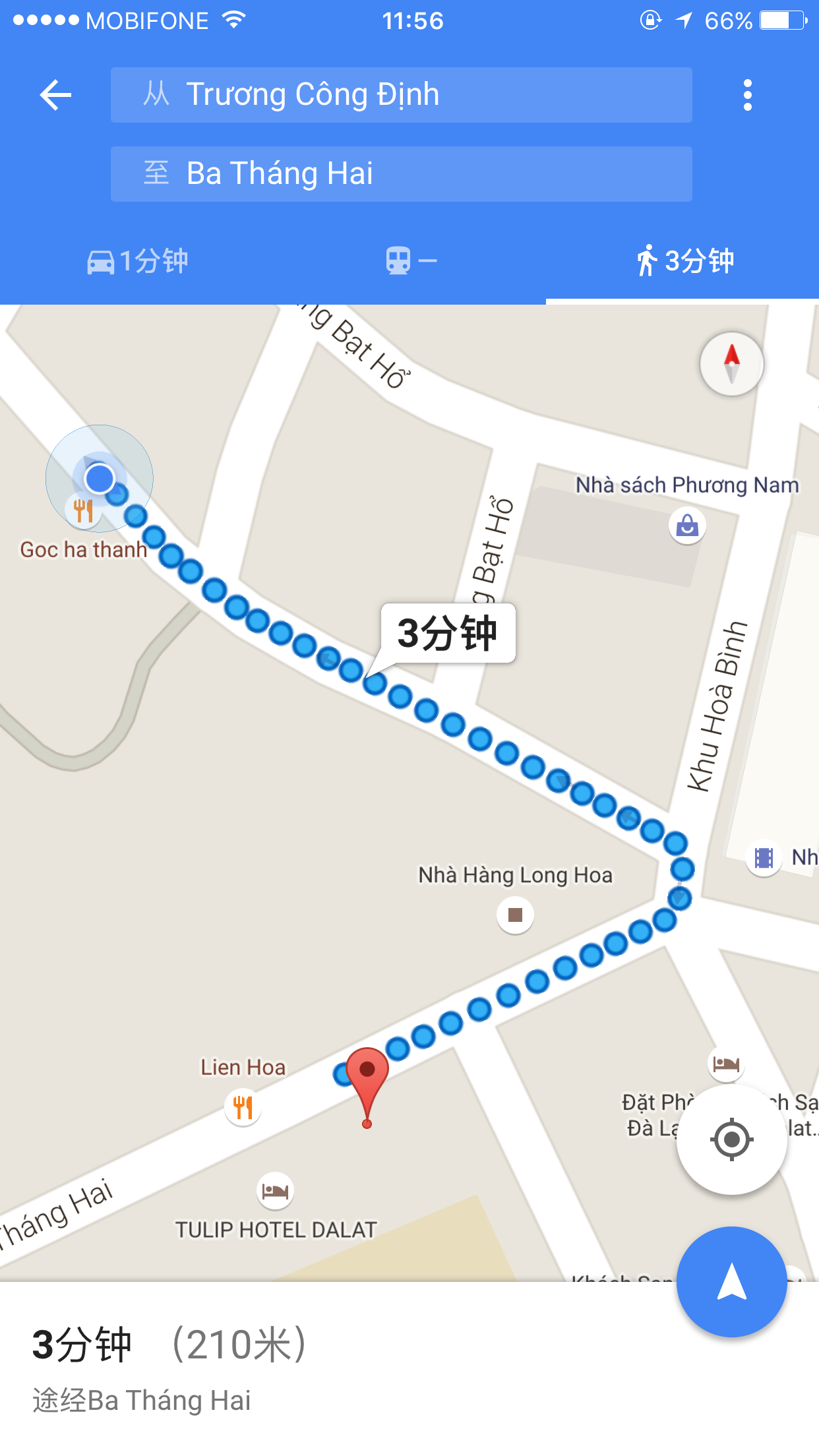Switch to the driving tab, 1分钟
Image resolution: width=819 pixels, height=1456 pixels.
tap(137, 261)
